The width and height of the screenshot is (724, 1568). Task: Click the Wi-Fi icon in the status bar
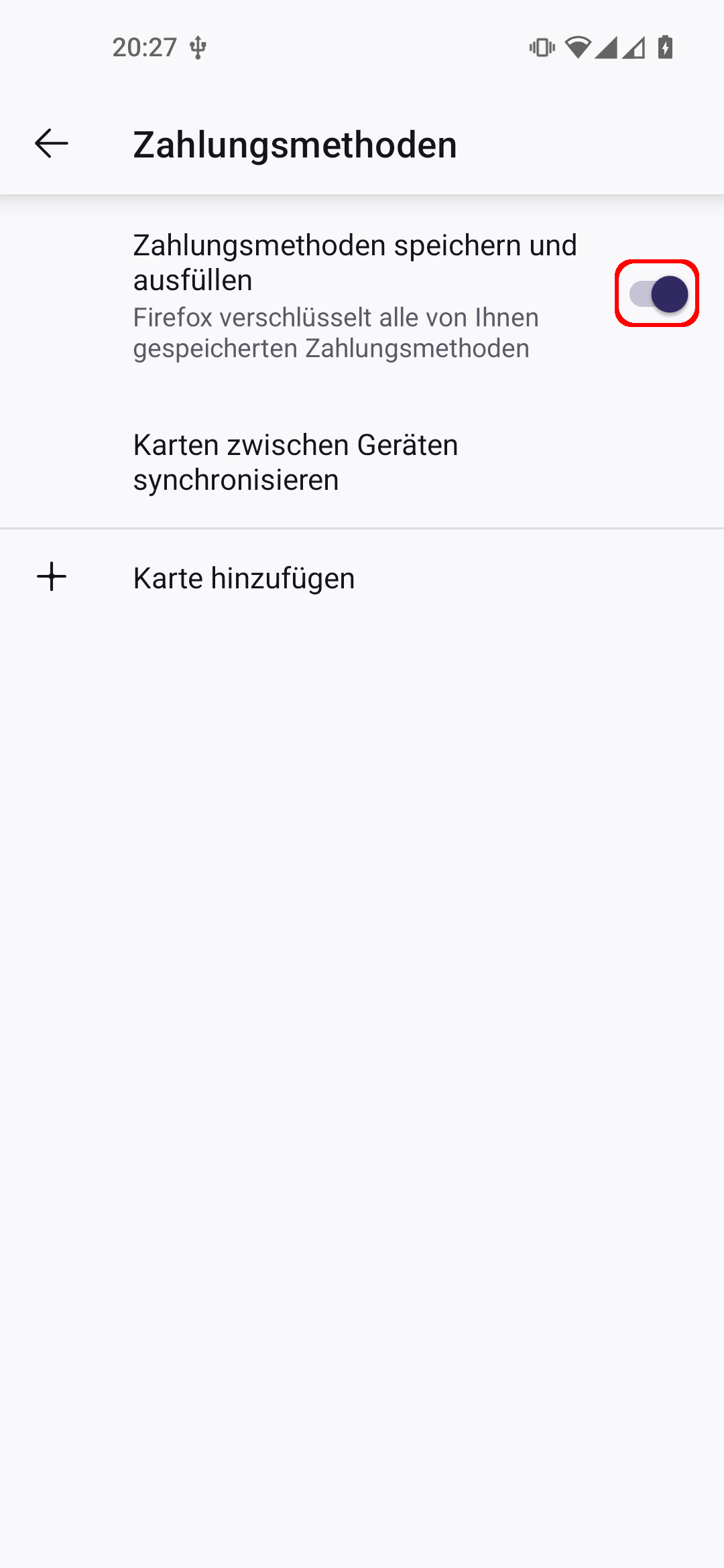578,48
